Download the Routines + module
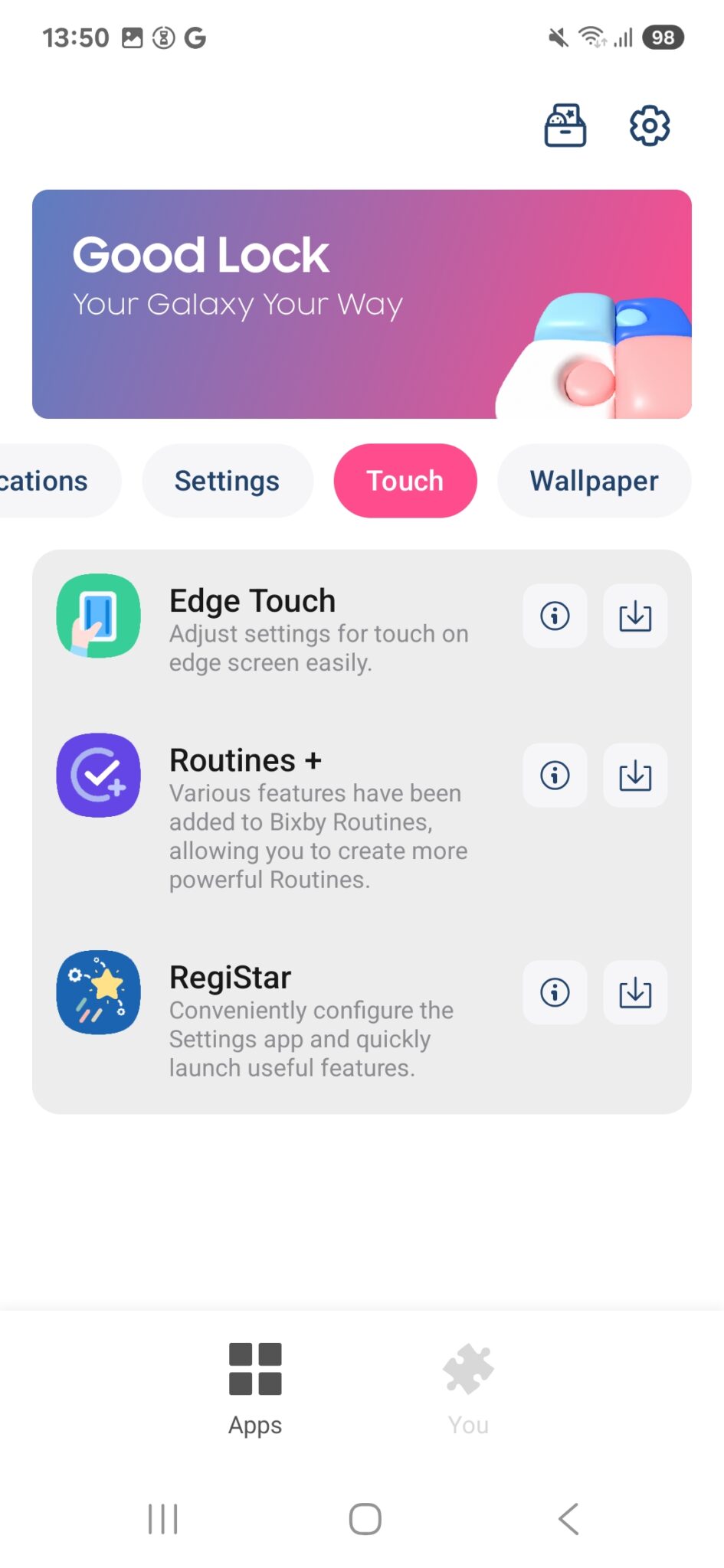 pos(634,776)
